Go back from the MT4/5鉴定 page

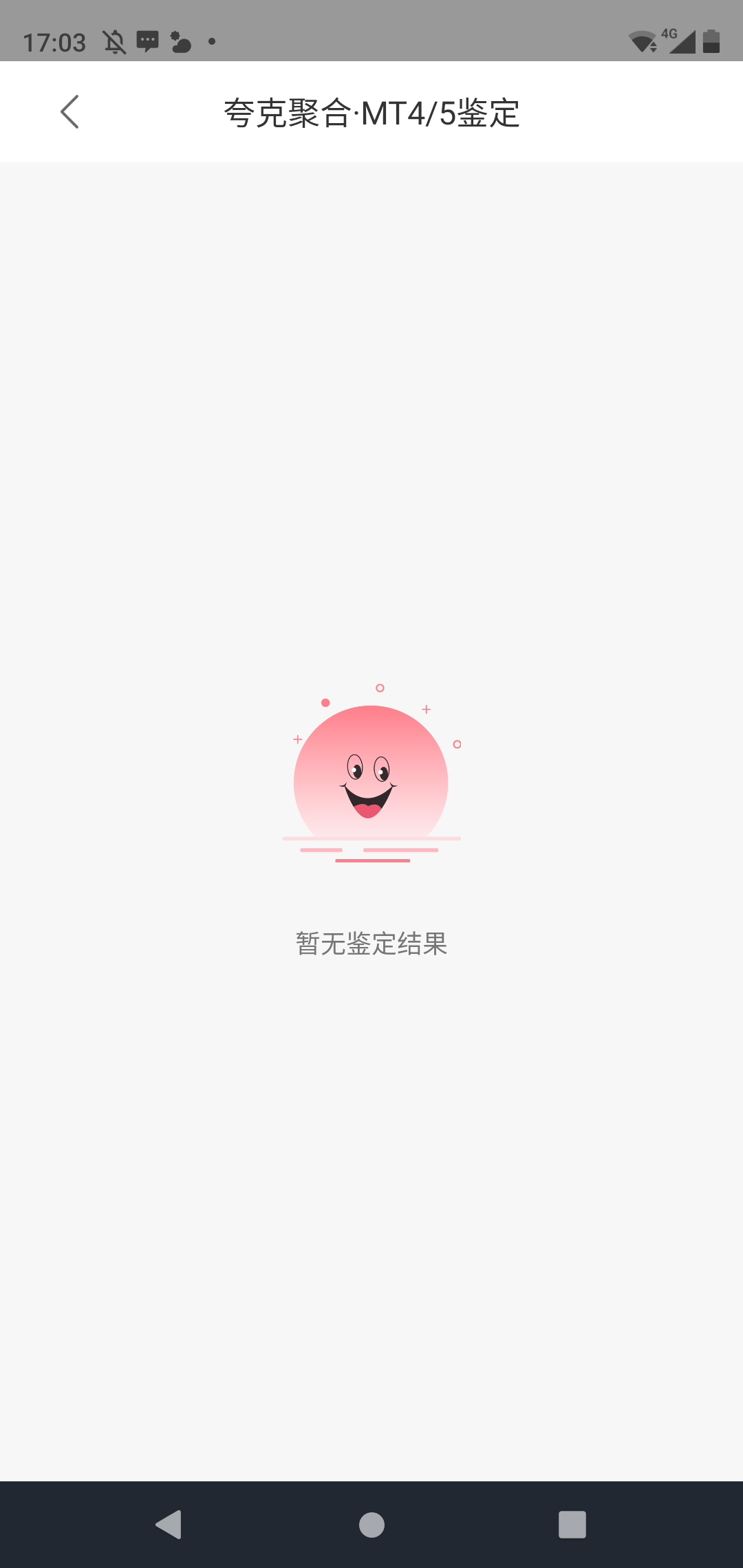70,112
